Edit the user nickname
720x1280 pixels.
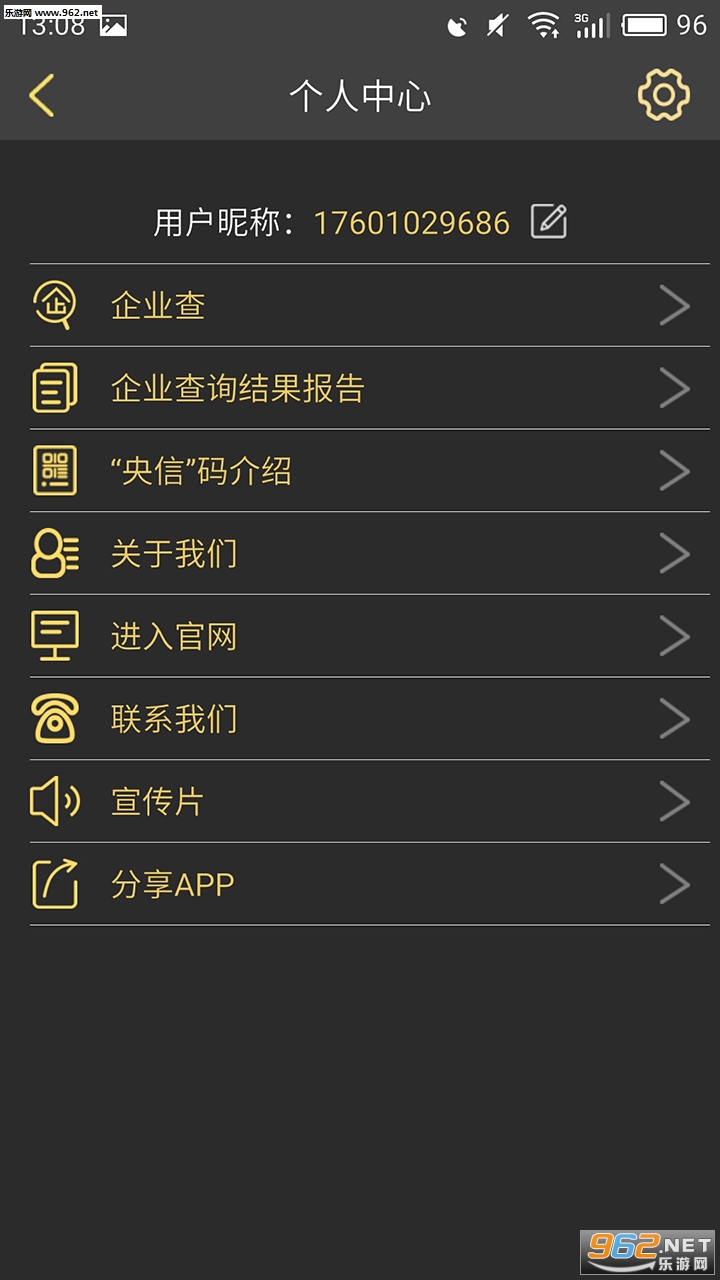click(x=549, y=221)
